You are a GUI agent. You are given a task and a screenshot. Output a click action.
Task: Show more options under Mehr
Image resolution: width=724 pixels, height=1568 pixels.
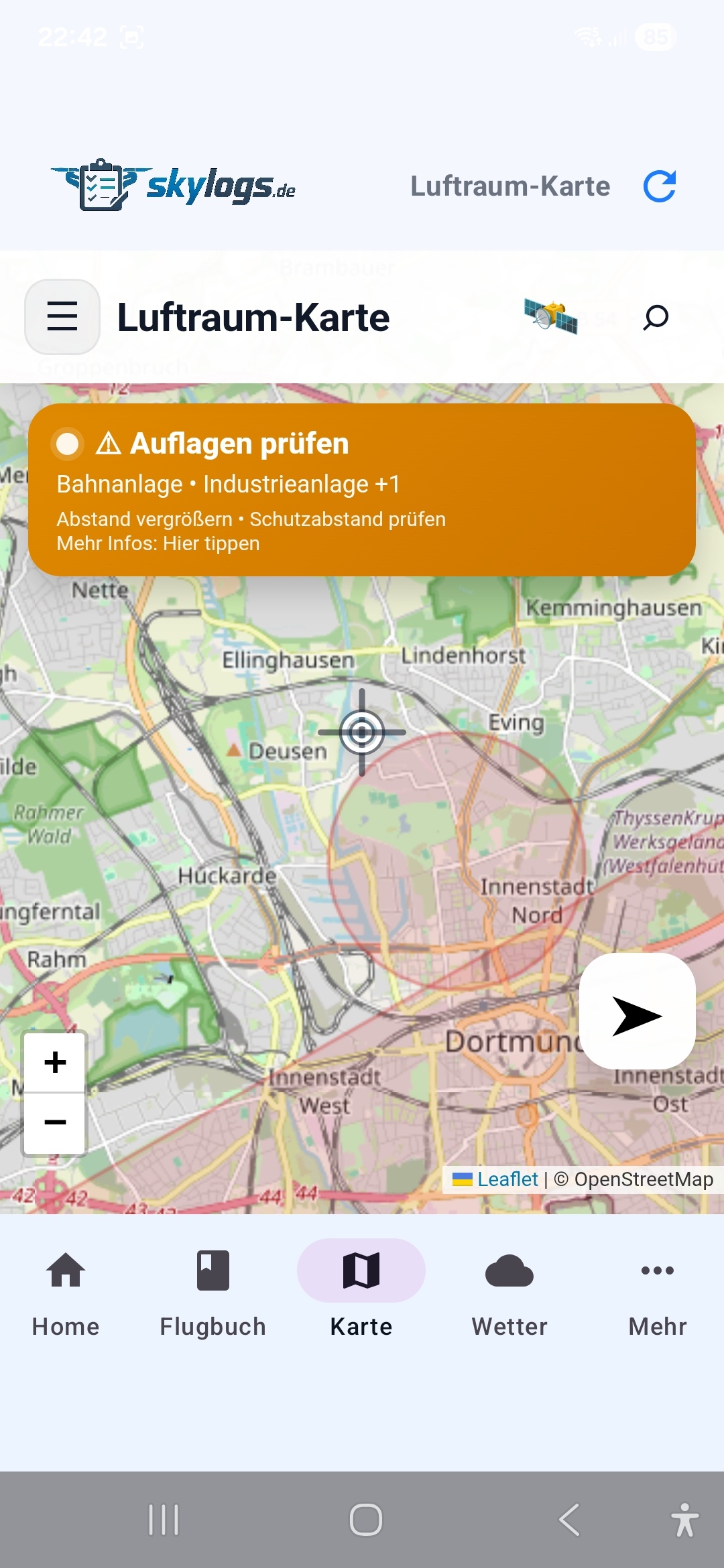[657, 1293]
